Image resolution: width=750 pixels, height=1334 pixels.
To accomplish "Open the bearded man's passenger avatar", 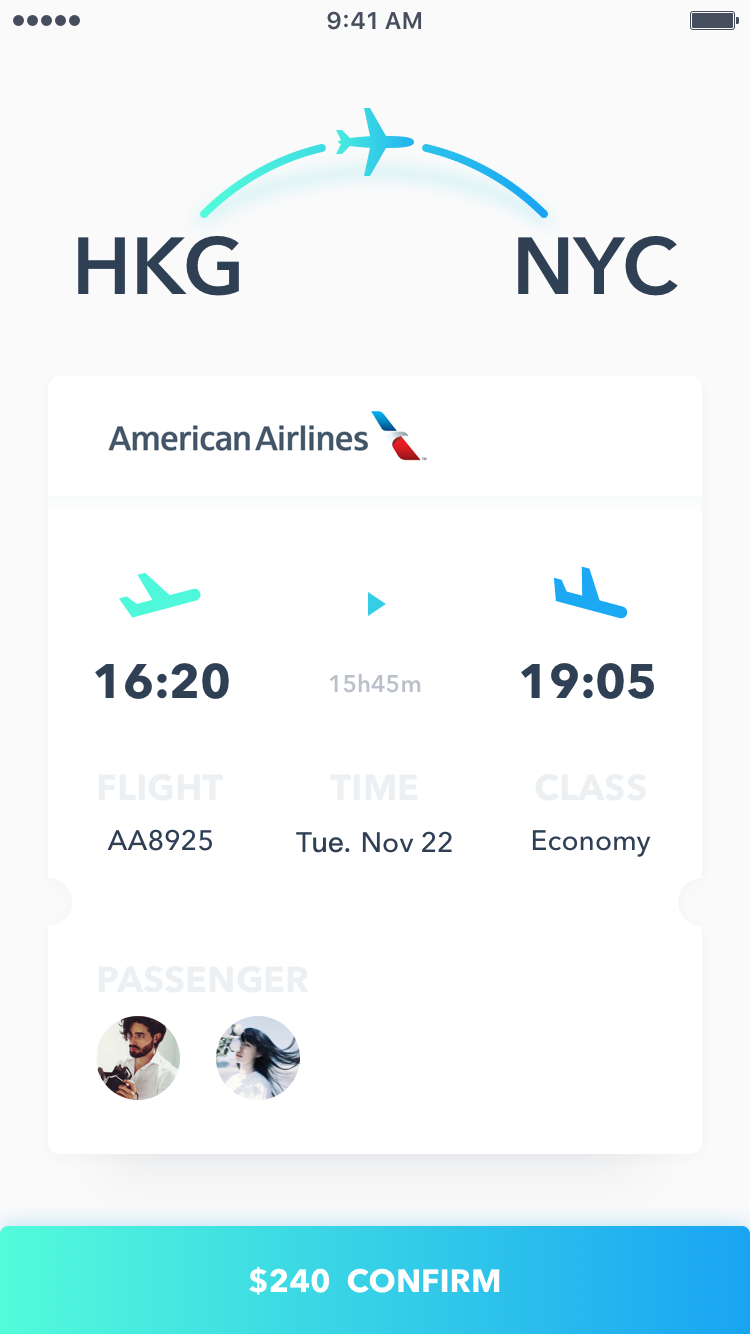I will [x=138, y=1058].
